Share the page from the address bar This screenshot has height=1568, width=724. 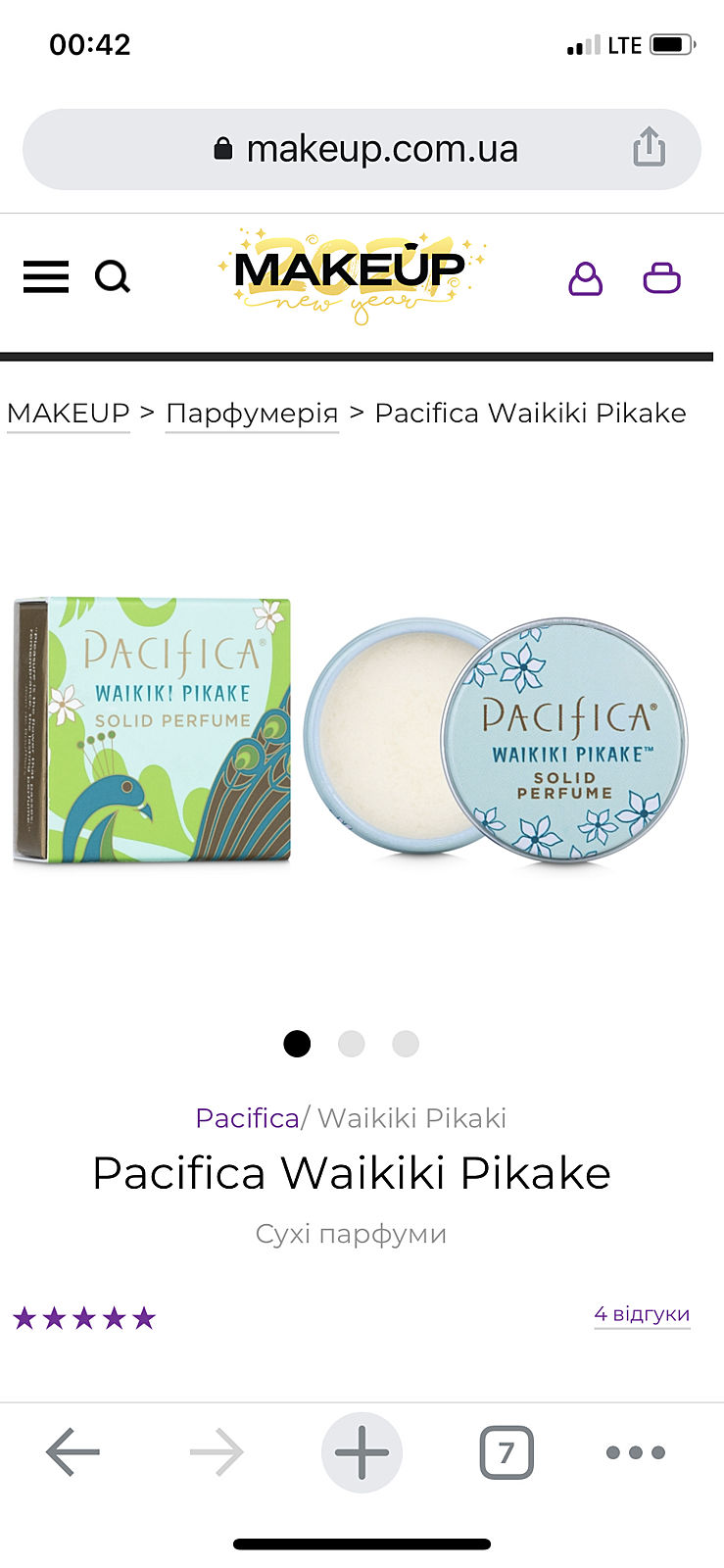coord(649,149)
